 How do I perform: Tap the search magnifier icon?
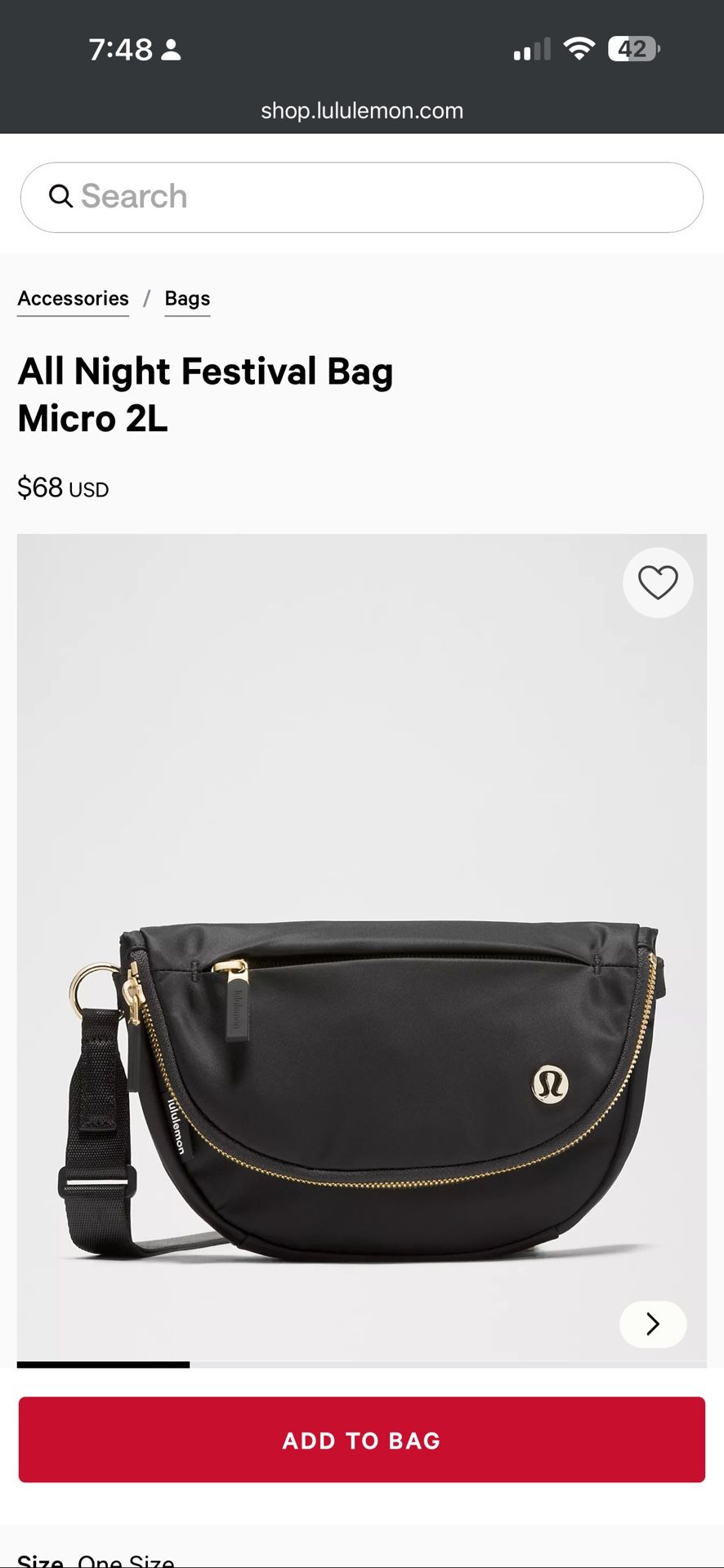(x=61, y=197)
